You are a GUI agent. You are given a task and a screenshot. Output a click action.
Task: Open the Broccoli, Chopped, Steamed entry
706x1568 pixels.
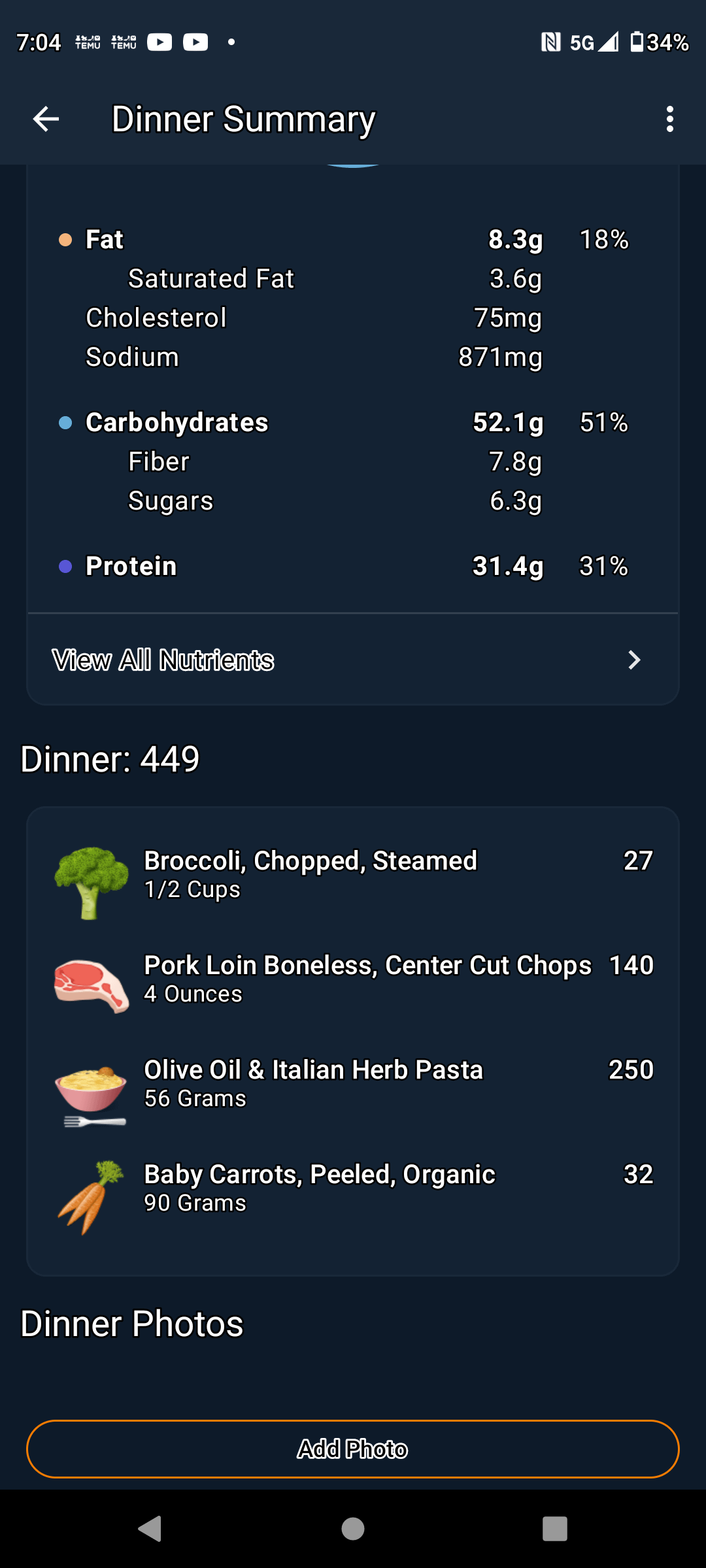[353, 875]
